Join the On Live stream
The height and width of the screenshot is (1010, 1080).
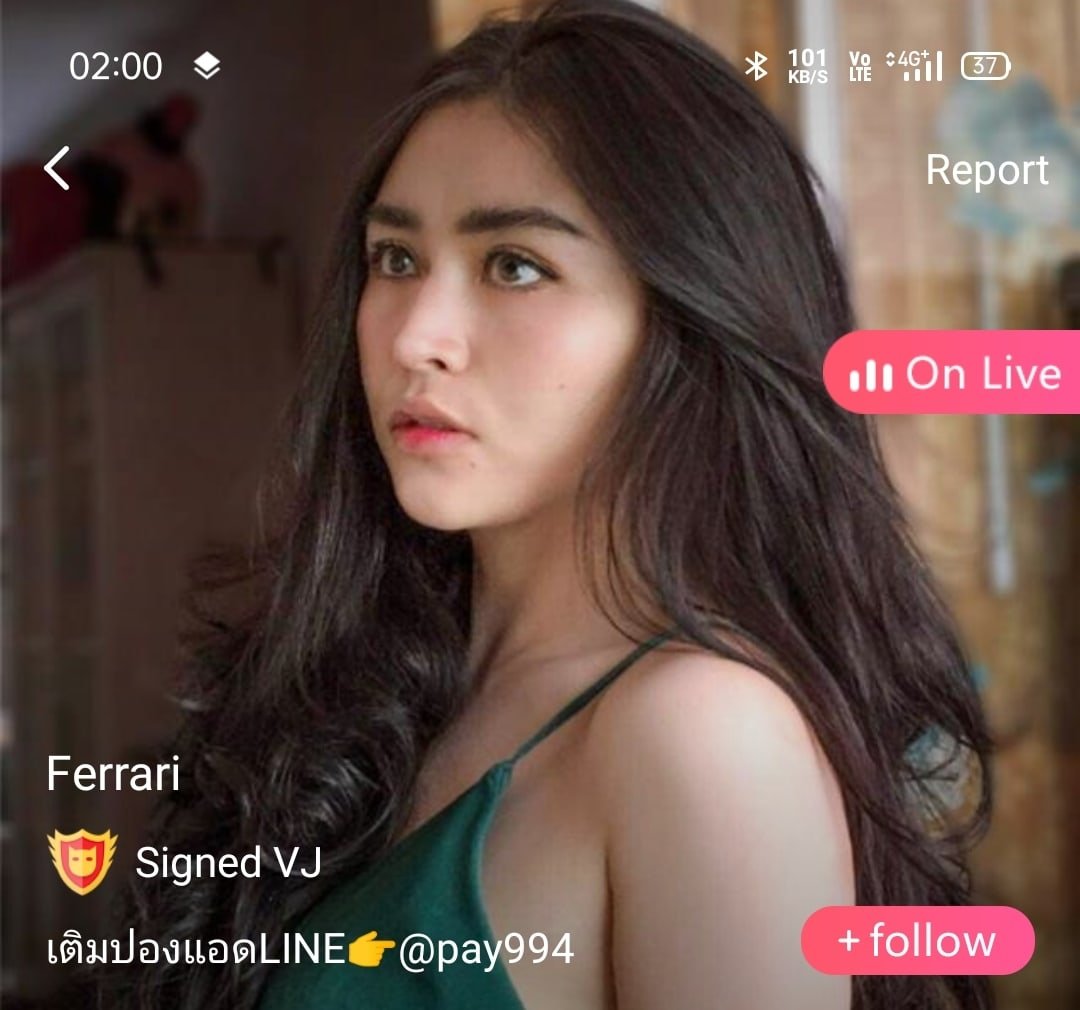tap(952, 374)
